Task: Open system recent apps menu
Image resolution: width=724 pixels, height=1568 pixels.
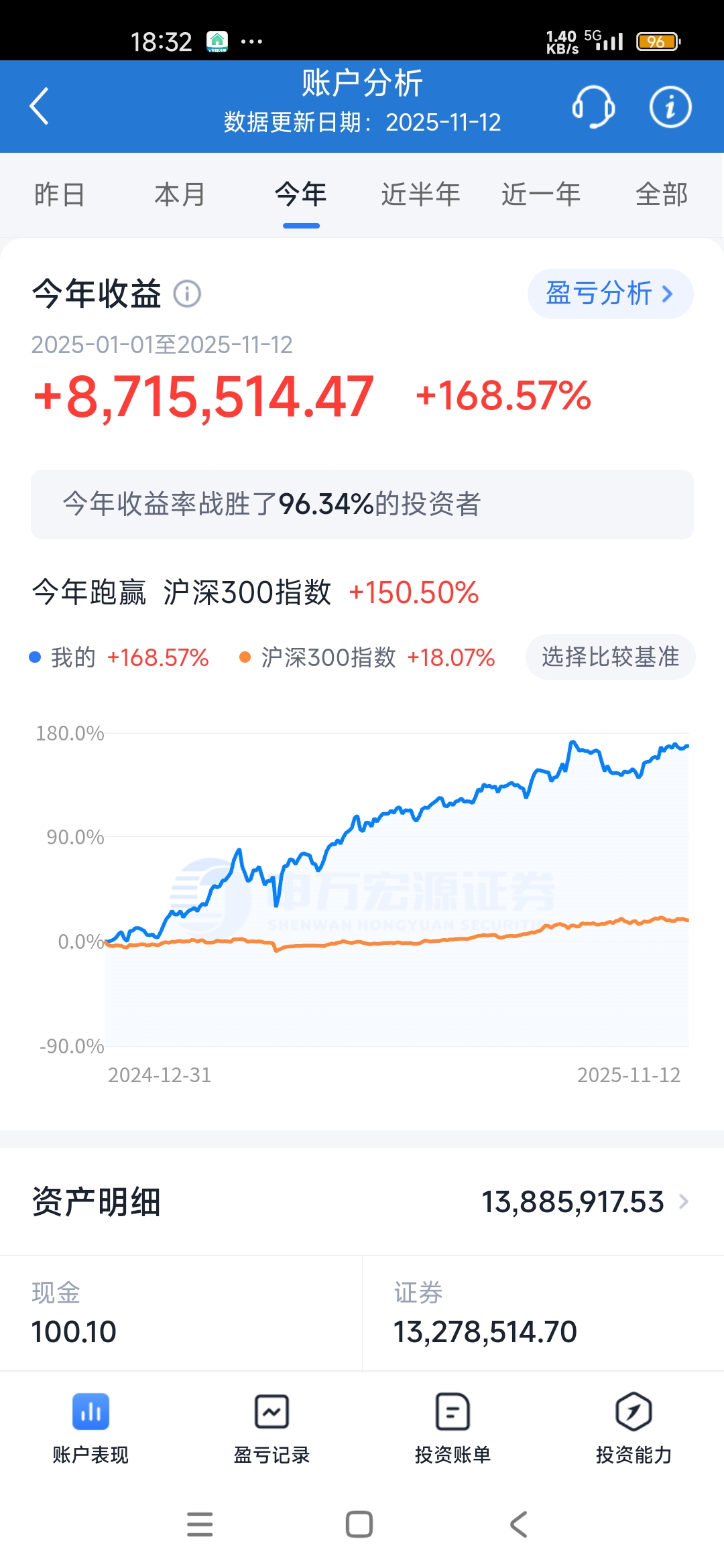Action: pyautogui.click(x=200, y=1524)
